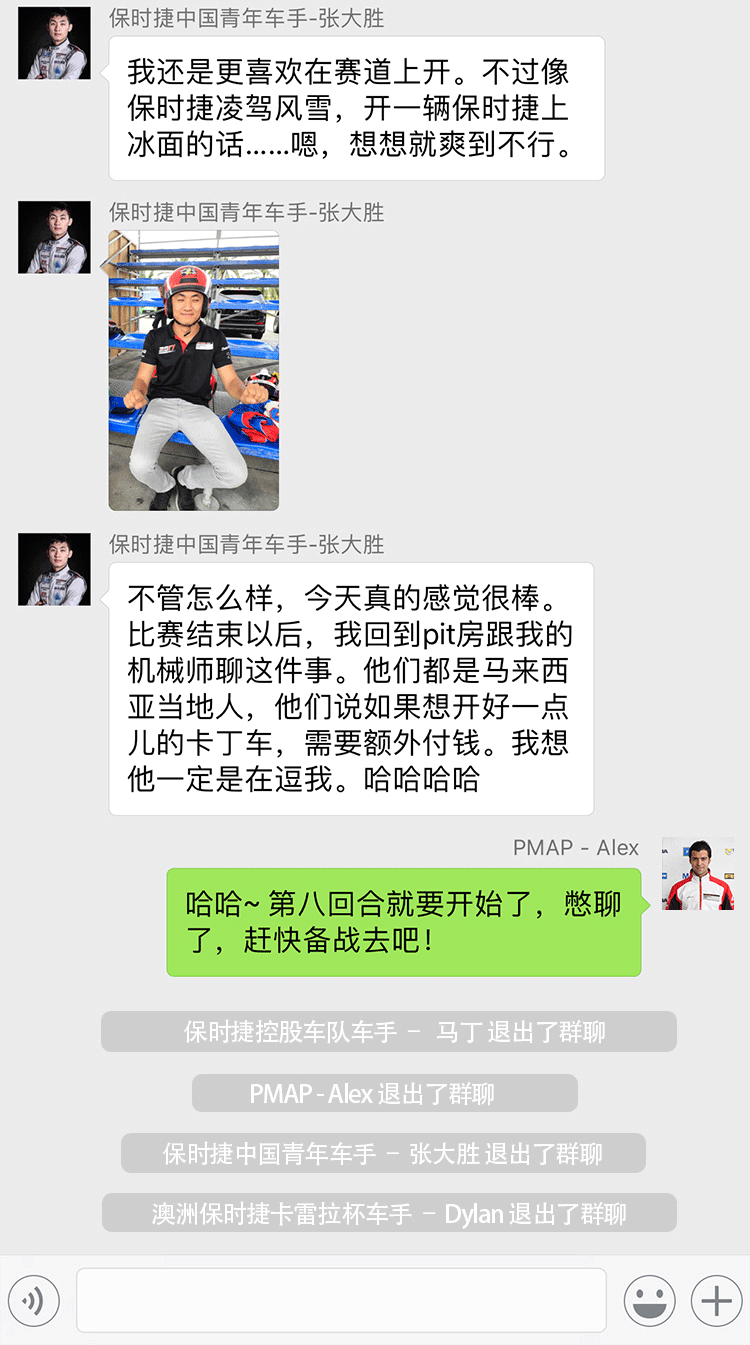The image size is (750, 1345).
Task: Open the plus attachments menu
Action: (x=716, y=1301)
